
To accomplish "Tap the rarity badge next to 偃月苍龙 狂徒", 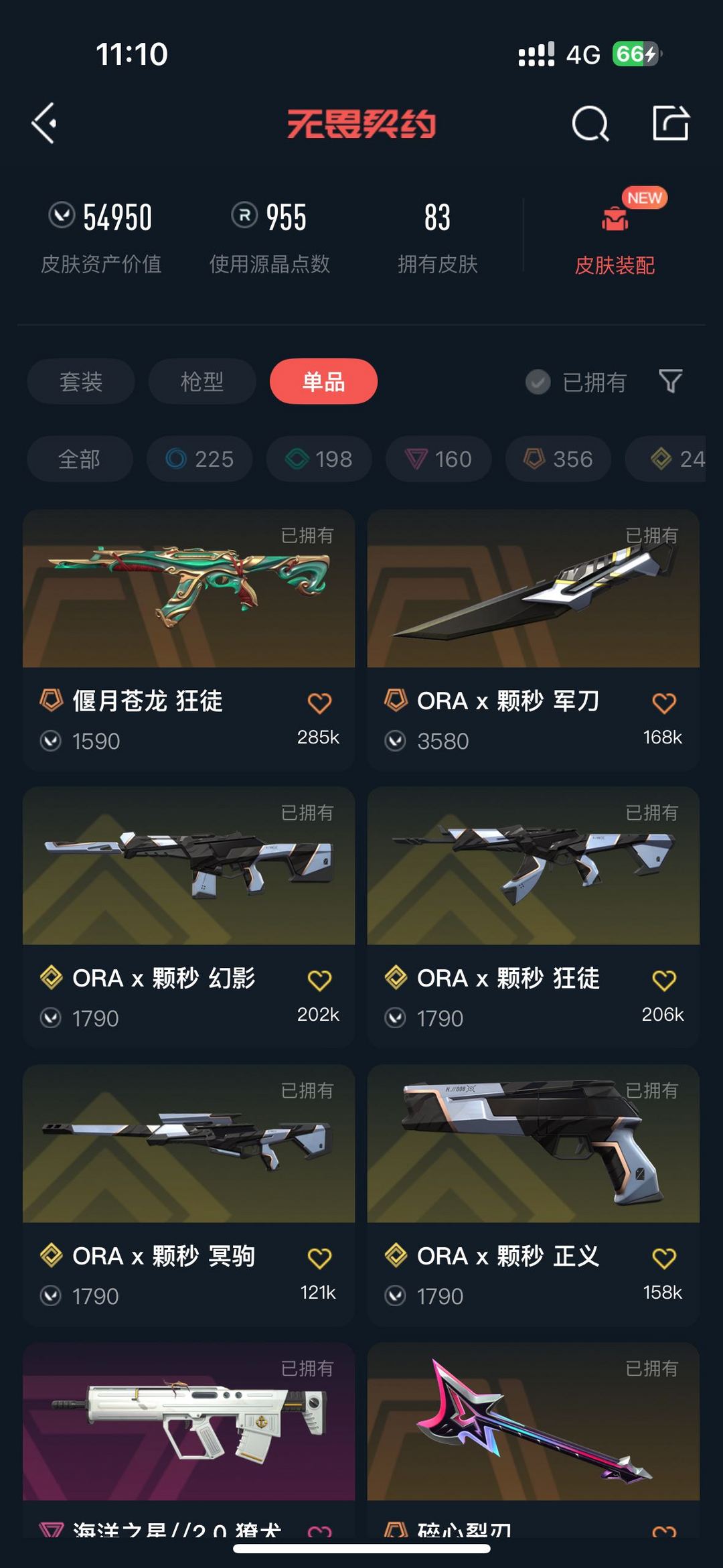I will pos(52,702).
